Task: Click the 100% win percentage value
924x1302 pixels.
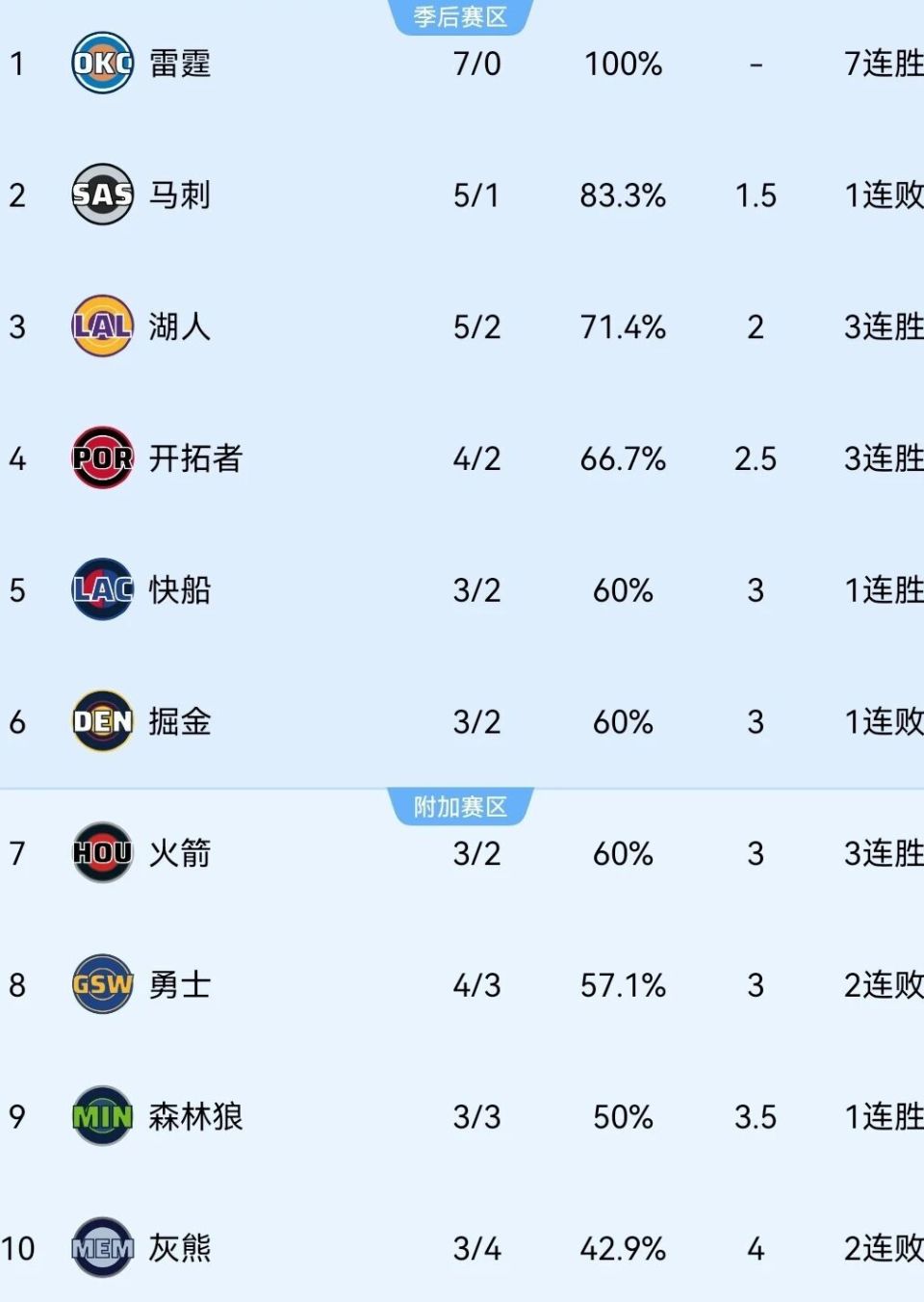Action: [x=625, y=65]
